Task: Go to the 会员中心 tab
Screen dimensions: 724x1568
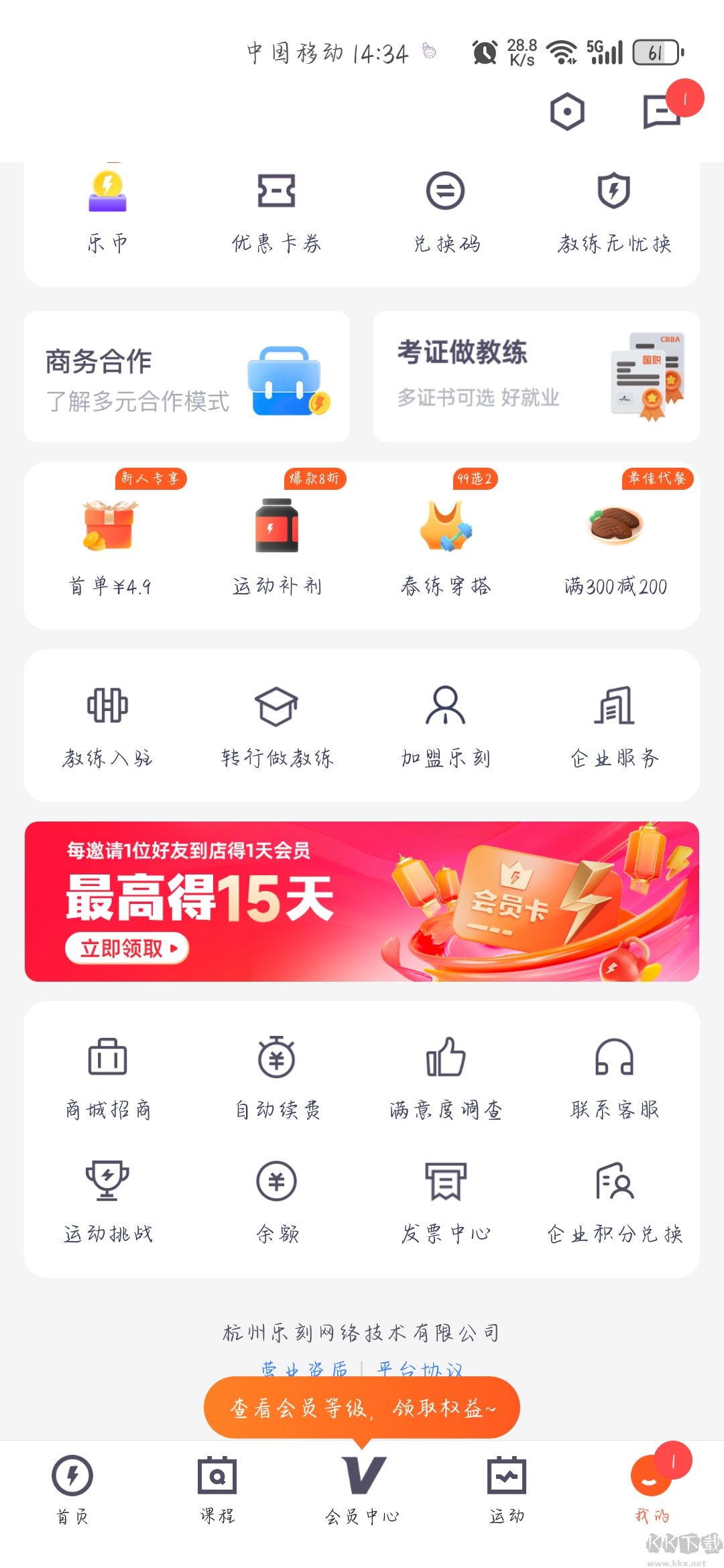Action: pos(362,1488)
